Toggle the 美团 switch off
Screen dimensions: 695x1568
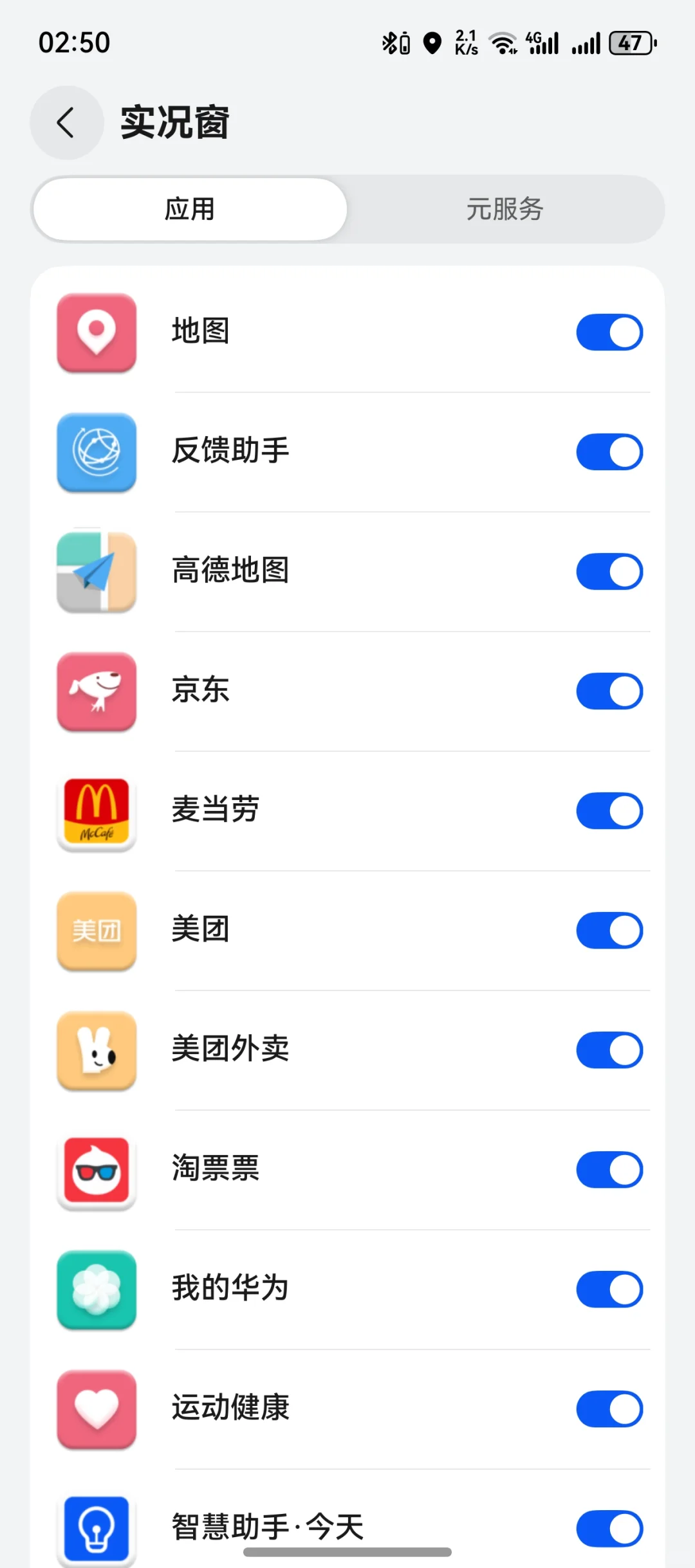click(x=609, y=931)
